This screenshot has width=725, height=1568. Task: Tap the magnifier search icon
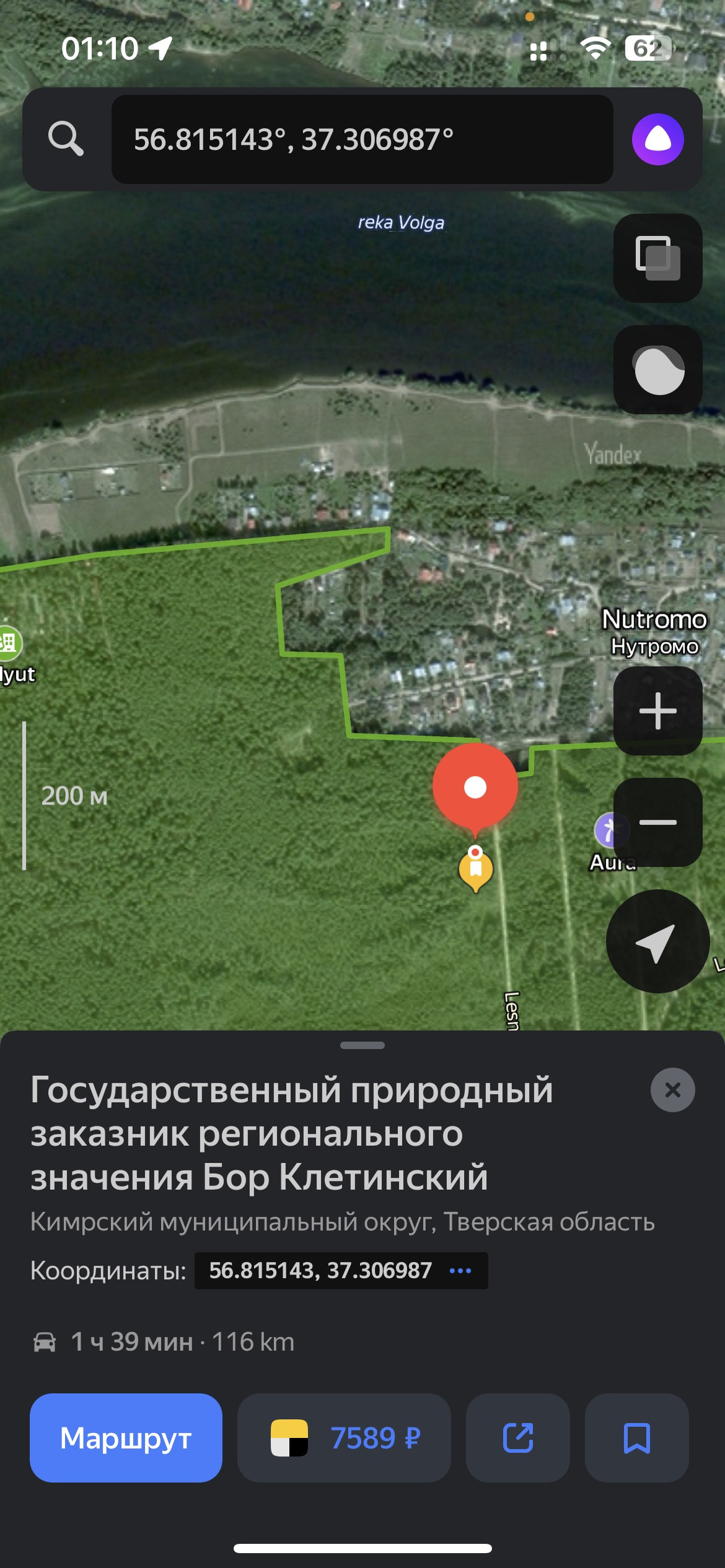pos(66,138)
